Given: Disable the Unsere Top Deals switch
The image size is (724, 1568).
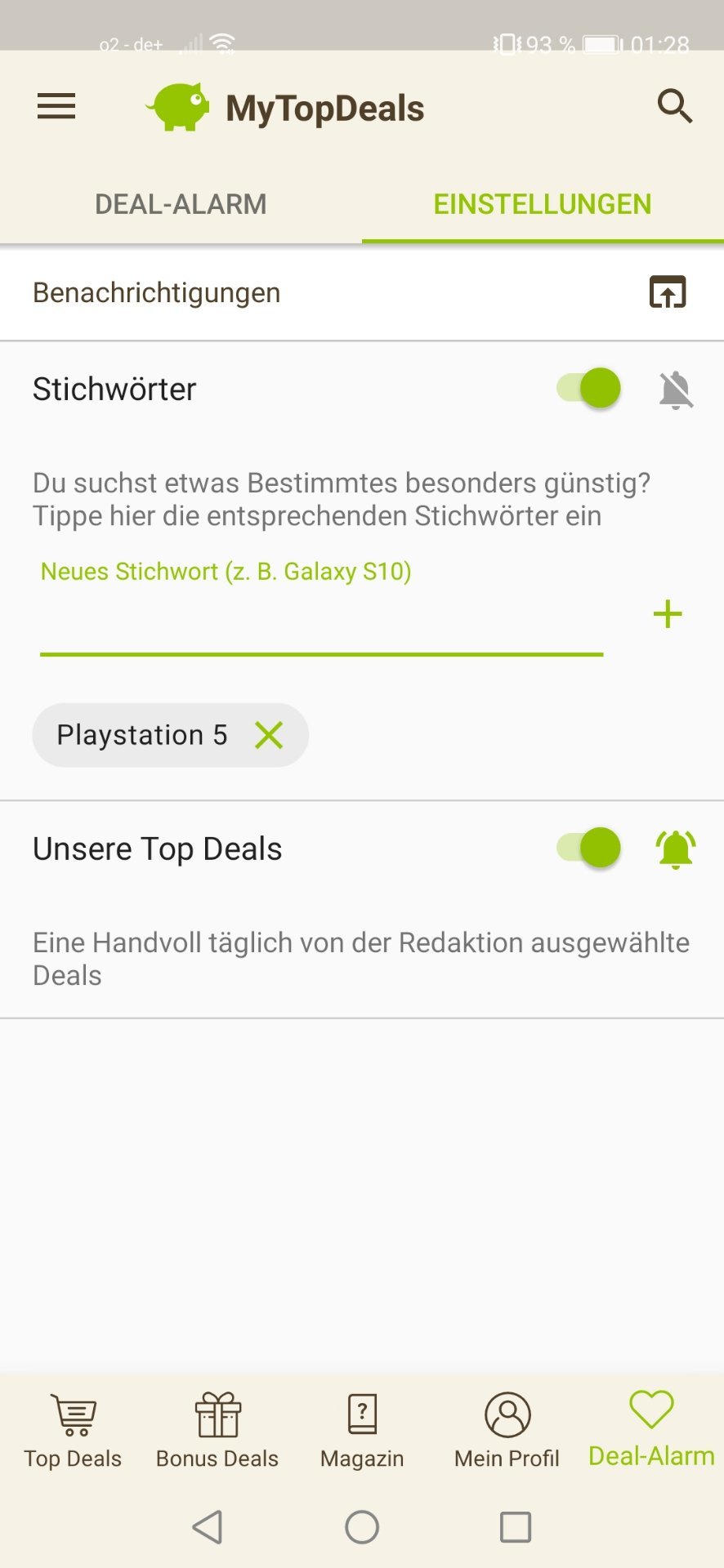Looking at the screenshot, I should tap(588, 848).
